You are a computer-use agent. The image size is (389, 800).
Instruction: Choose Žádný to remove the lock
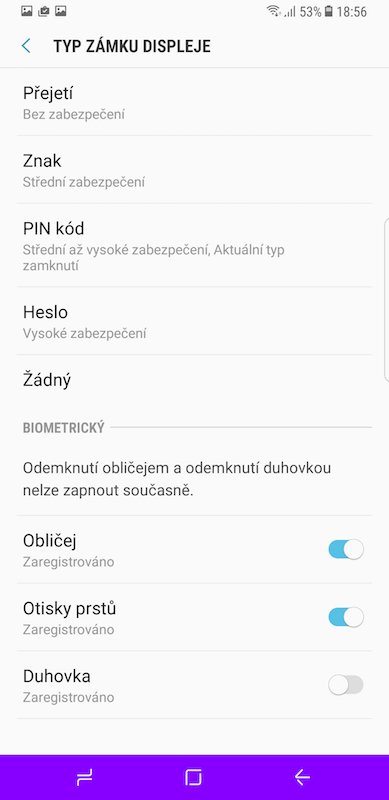[194, 380]
